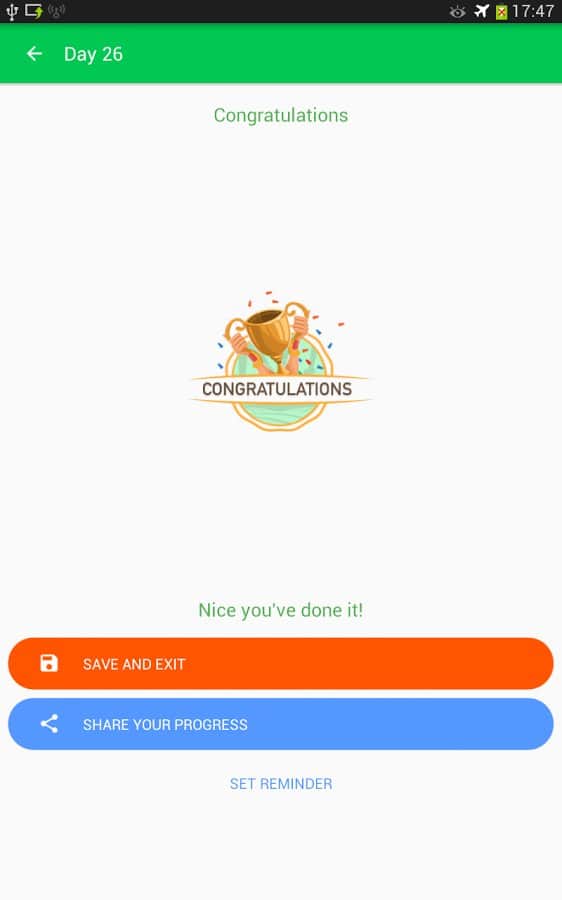Open Set Reminder link
The height and width of the screenshot is (900, 562).
(281, 783)
